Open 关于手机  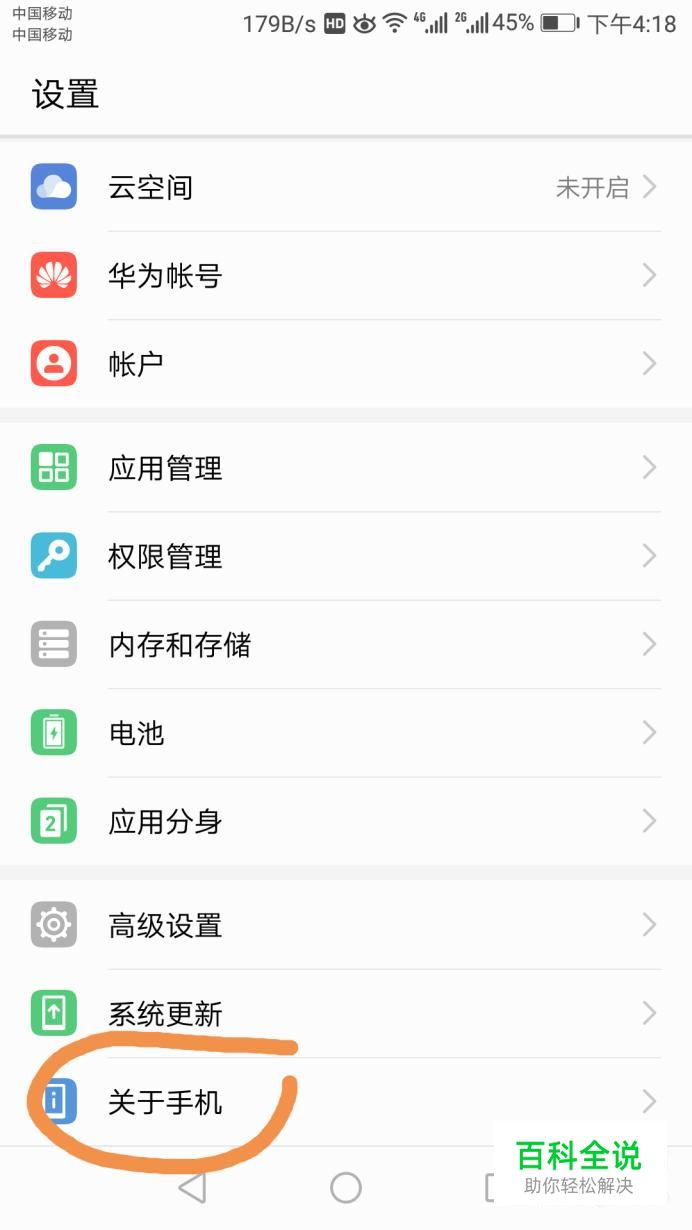[346, 1102]
